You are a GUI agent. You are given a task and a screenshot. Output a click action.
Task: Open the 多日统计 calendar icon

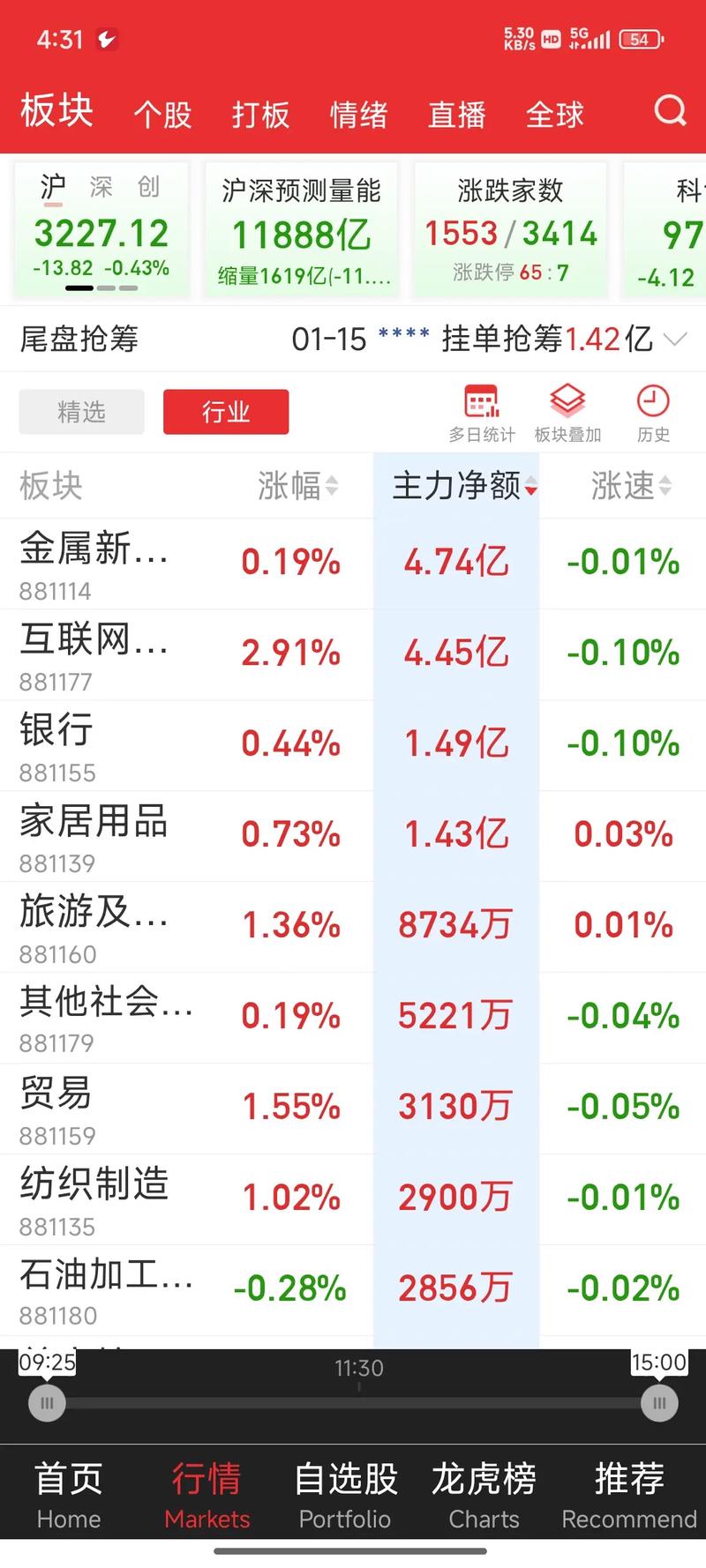[480, 410]
